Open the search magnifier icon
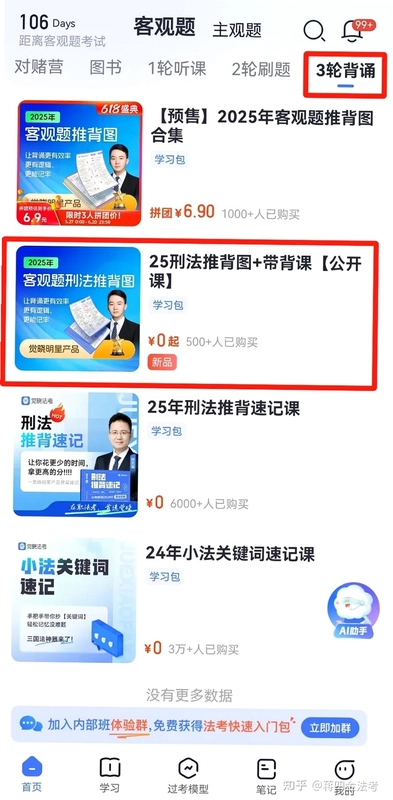 pyautogui.click(x=314, y=30)
